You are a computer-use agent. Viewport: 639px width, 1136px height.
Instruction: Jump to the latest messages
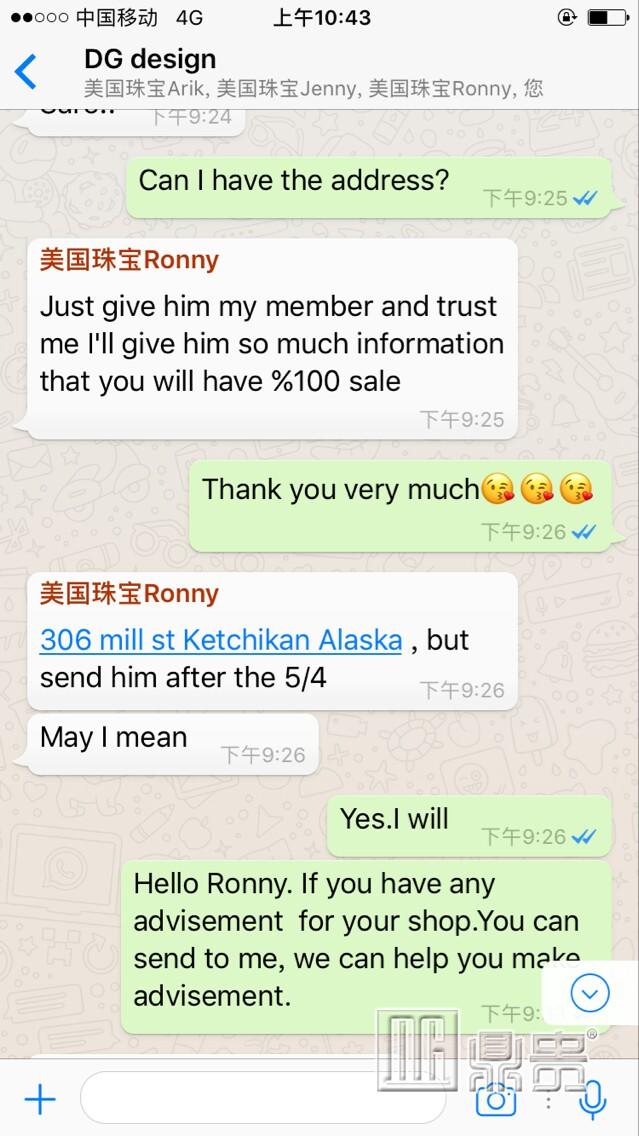pos(589,993)
